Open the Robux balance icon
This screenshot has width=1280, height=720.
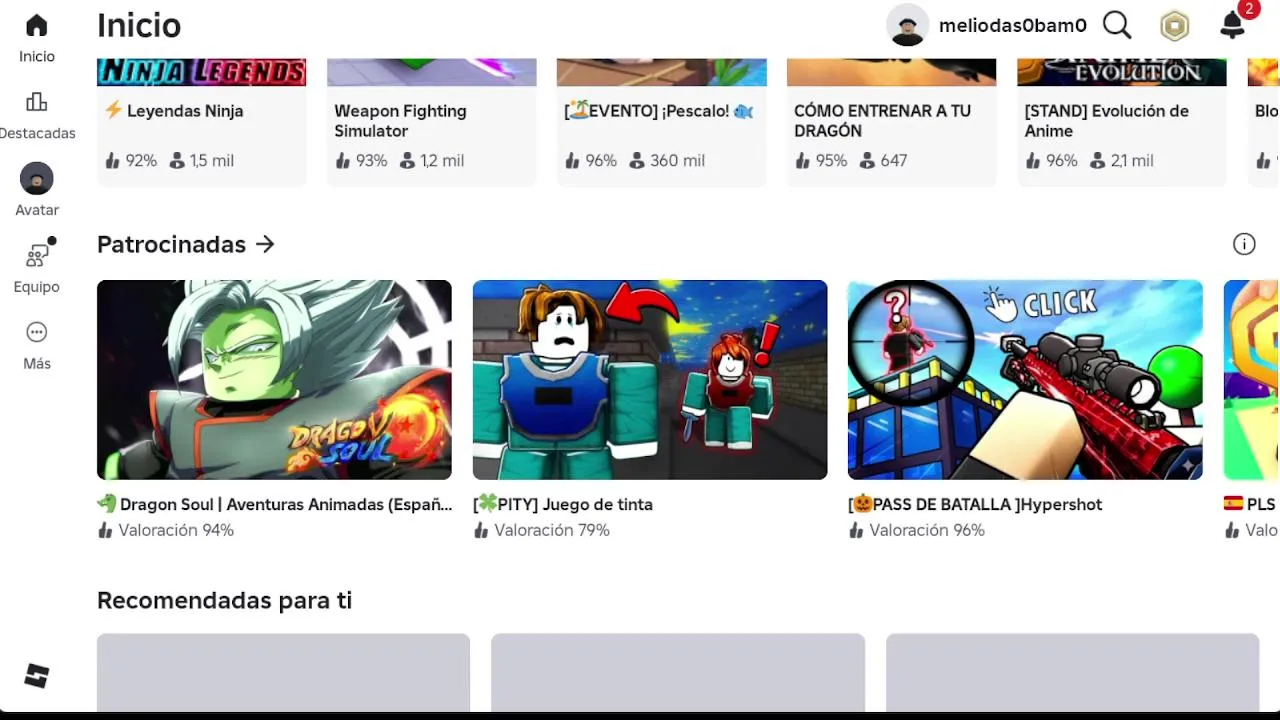tap(1174, 26)
